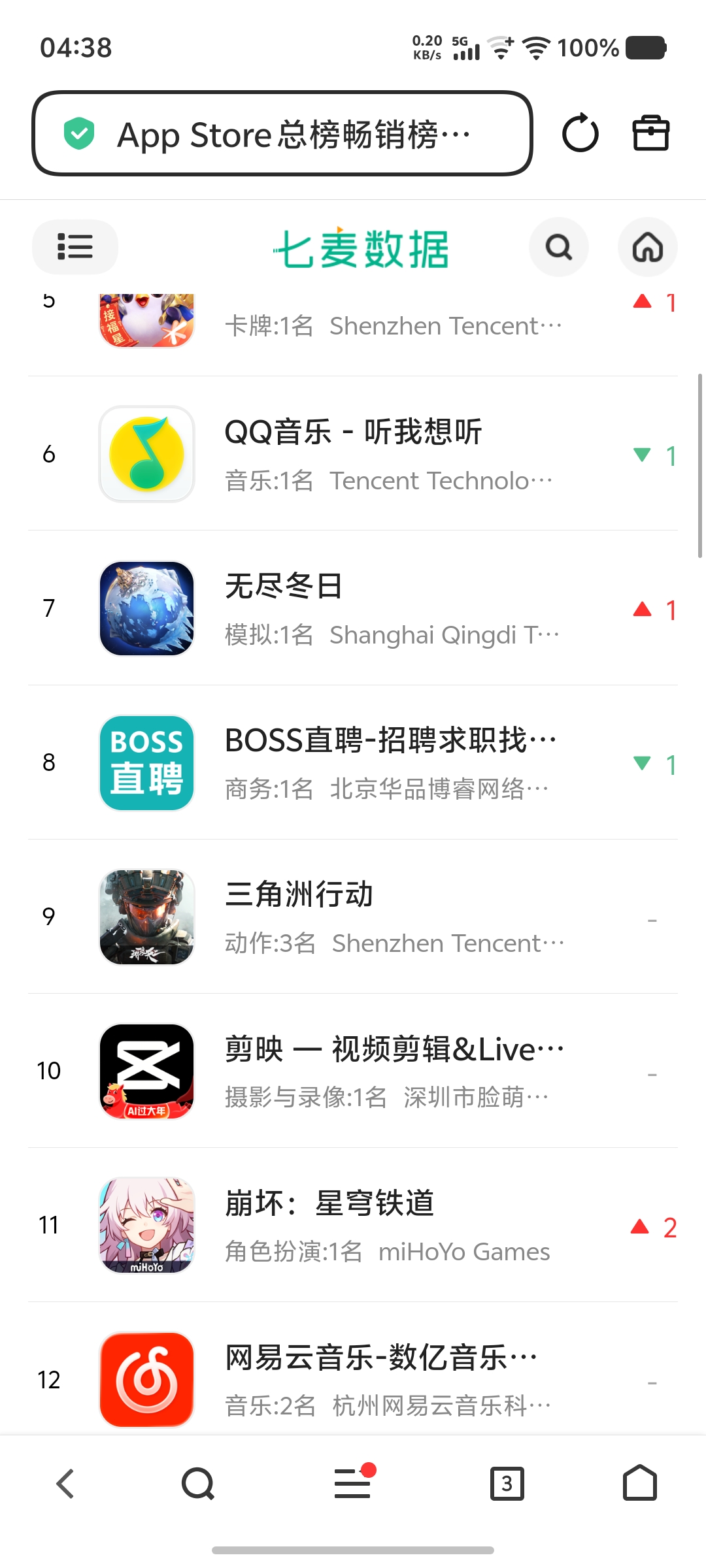The height and width of the screenshot is (1568, 706).
Task: Search on the Qimai Data site
Action: click(559, 247)
